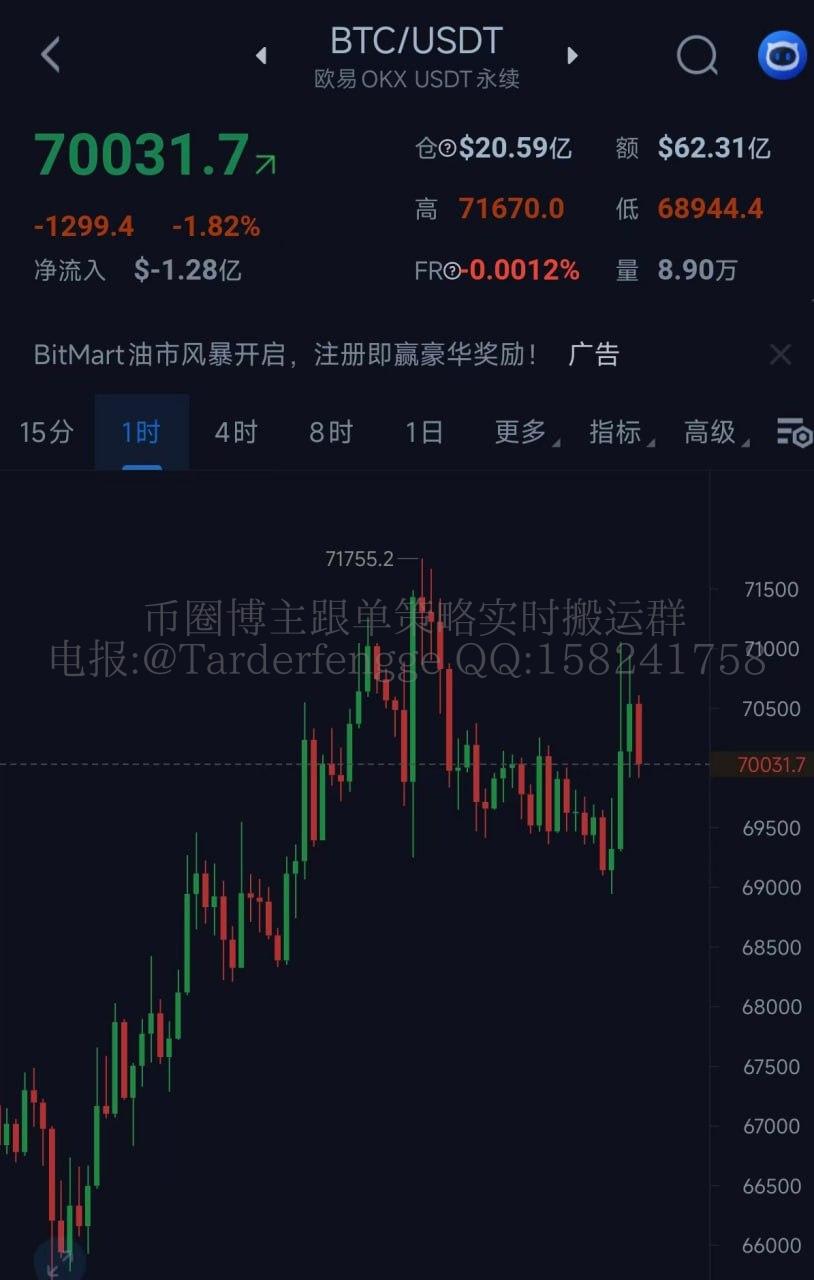814x1280 pixels.
Task: Open the blue robot assistant
Action: (781, 55)
